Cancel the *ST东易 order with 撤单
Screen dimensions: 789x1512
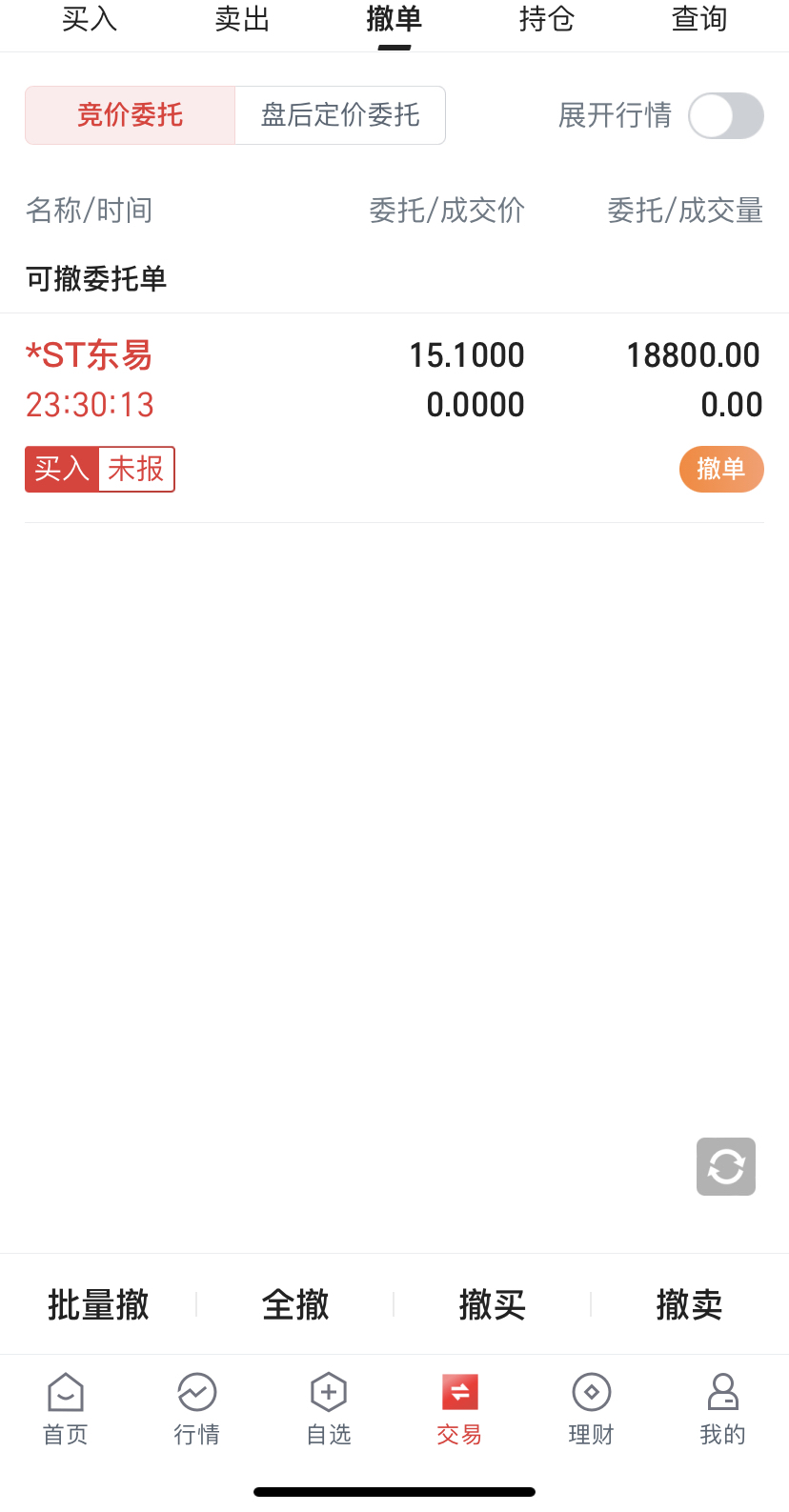click(x=721, y=469)
